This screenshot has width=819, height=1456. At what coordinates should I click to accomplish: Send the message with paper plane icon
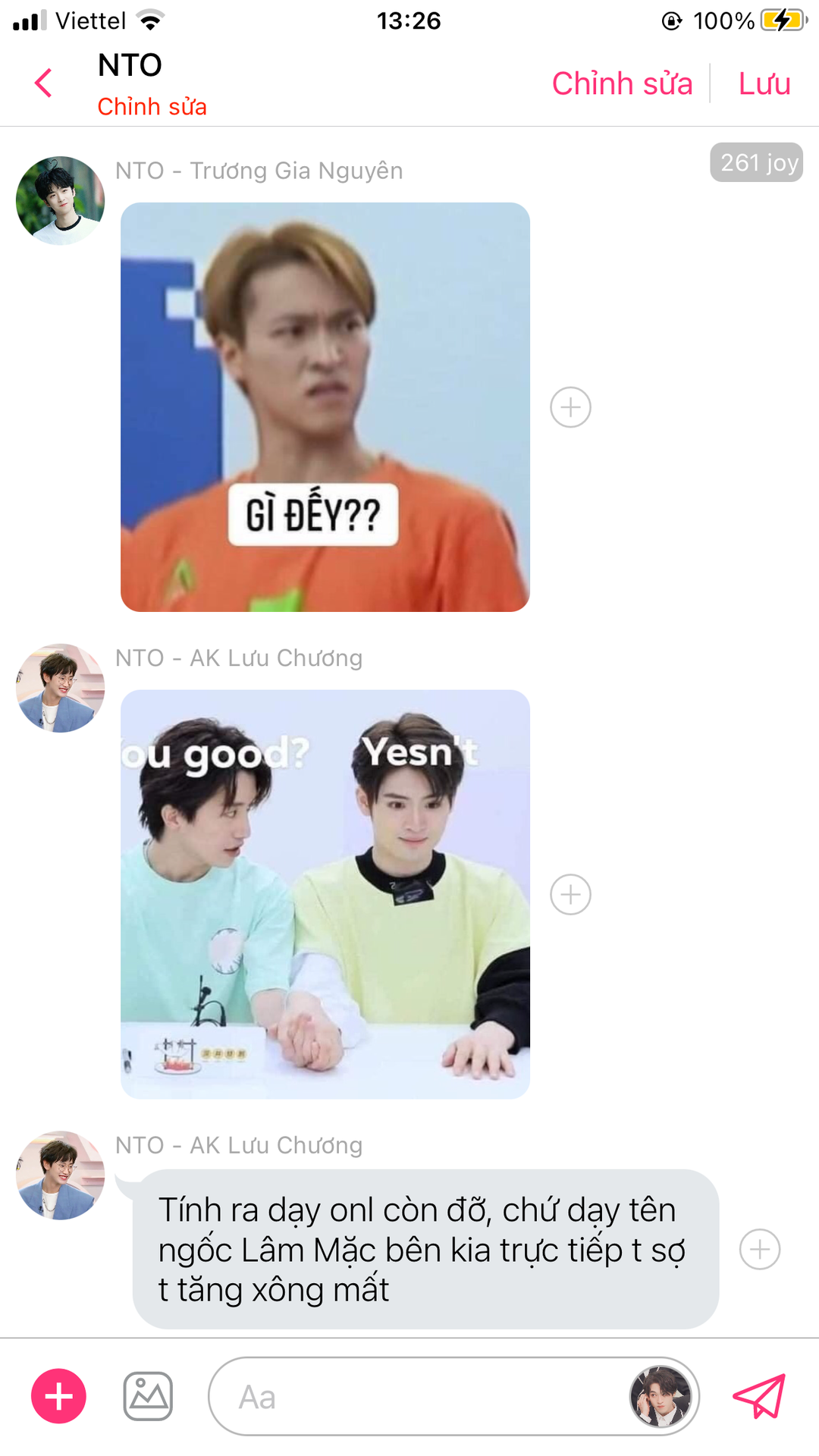[x=759, y=1396]
